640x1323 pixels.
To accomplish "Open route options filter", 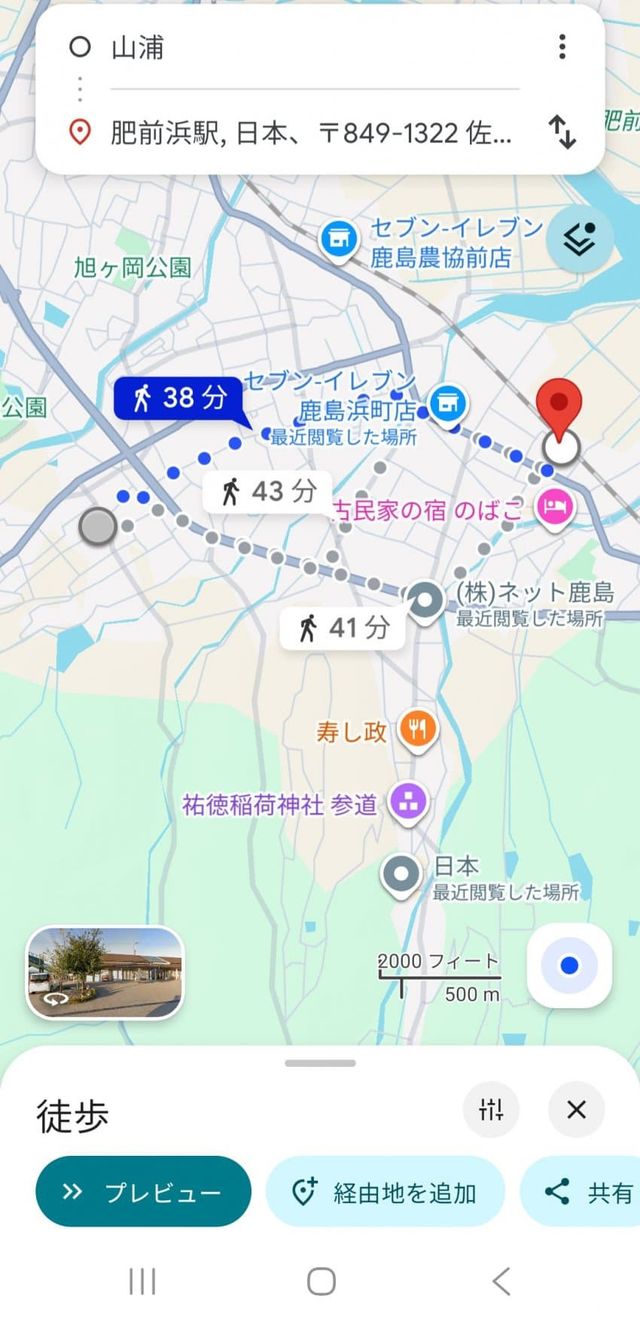I will [x=491, y=1109].
